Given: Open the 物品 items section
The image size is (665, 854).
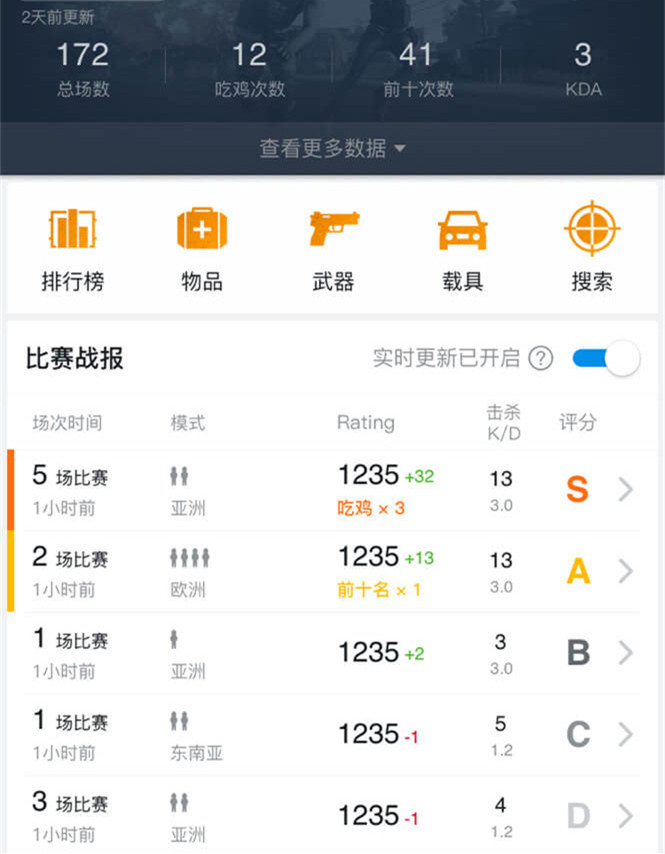Looking at the screenshot, I should click(201, 249).
